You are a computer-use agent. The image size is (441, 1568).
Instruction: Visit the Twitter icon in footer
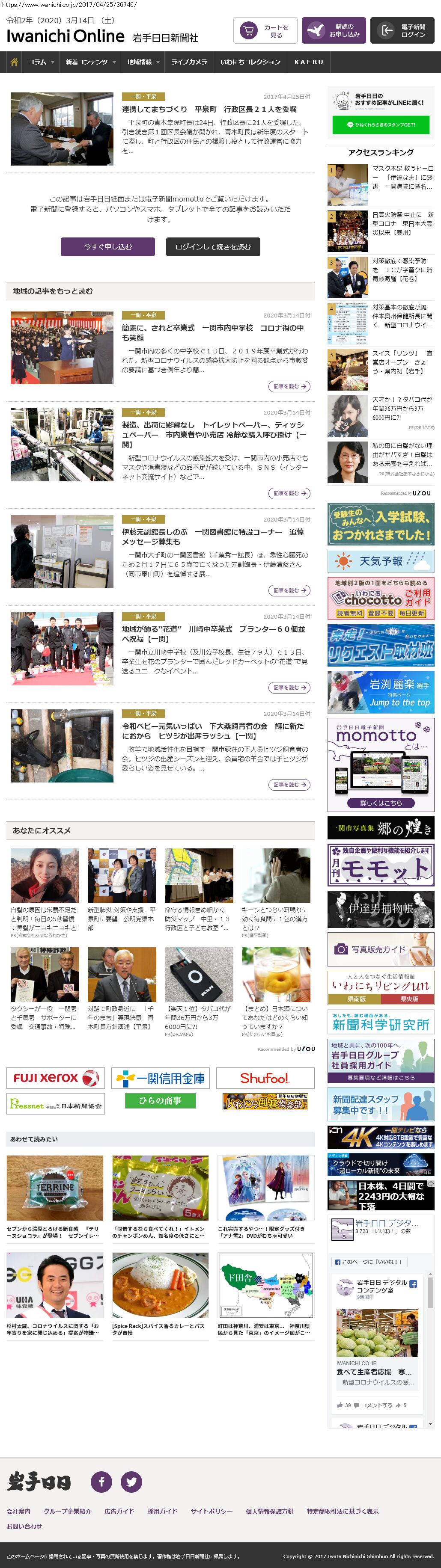tap(131, 1482)
